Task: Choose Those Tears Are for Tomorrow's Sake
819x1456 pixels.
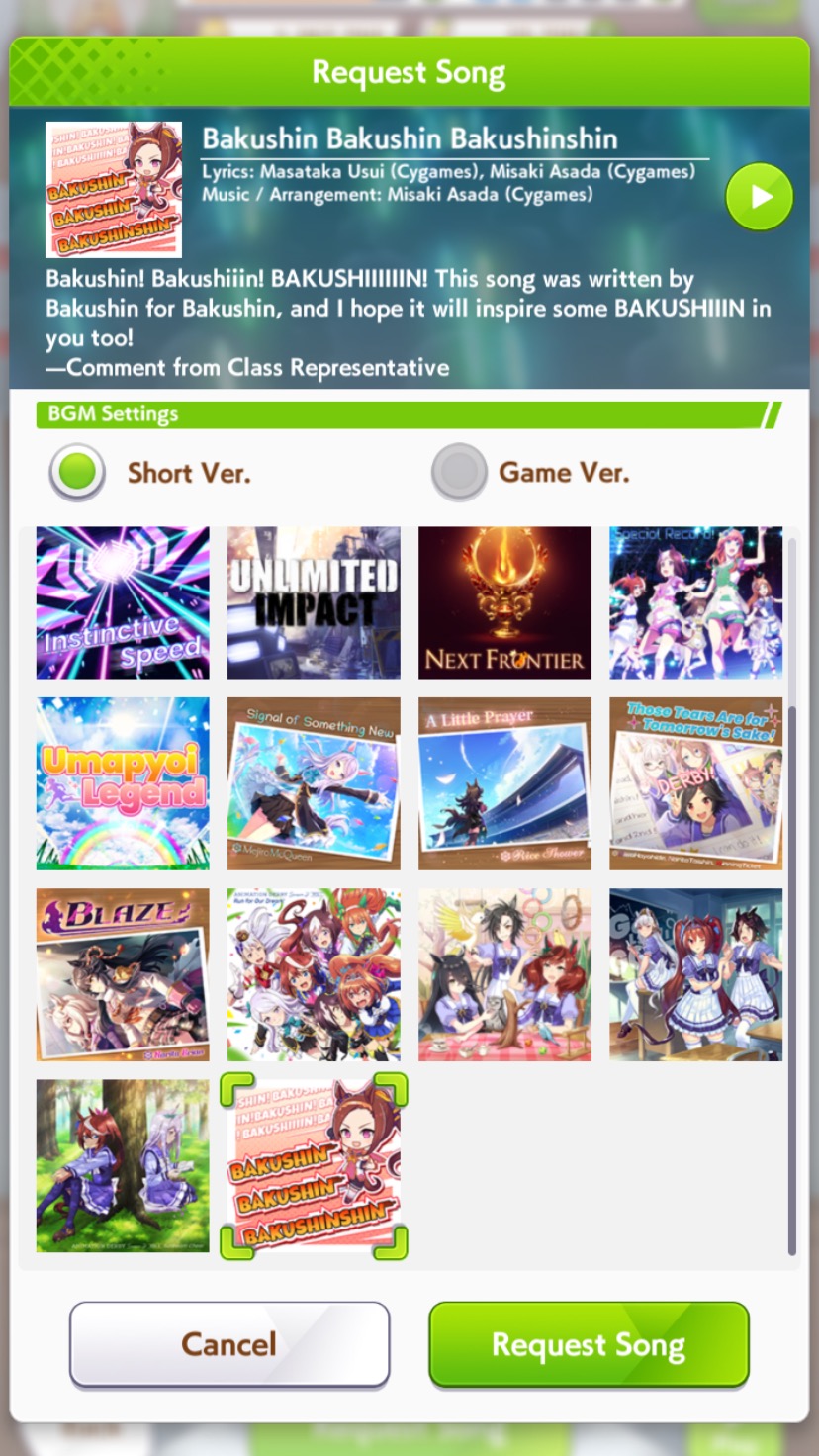Action: pos(695,783)
